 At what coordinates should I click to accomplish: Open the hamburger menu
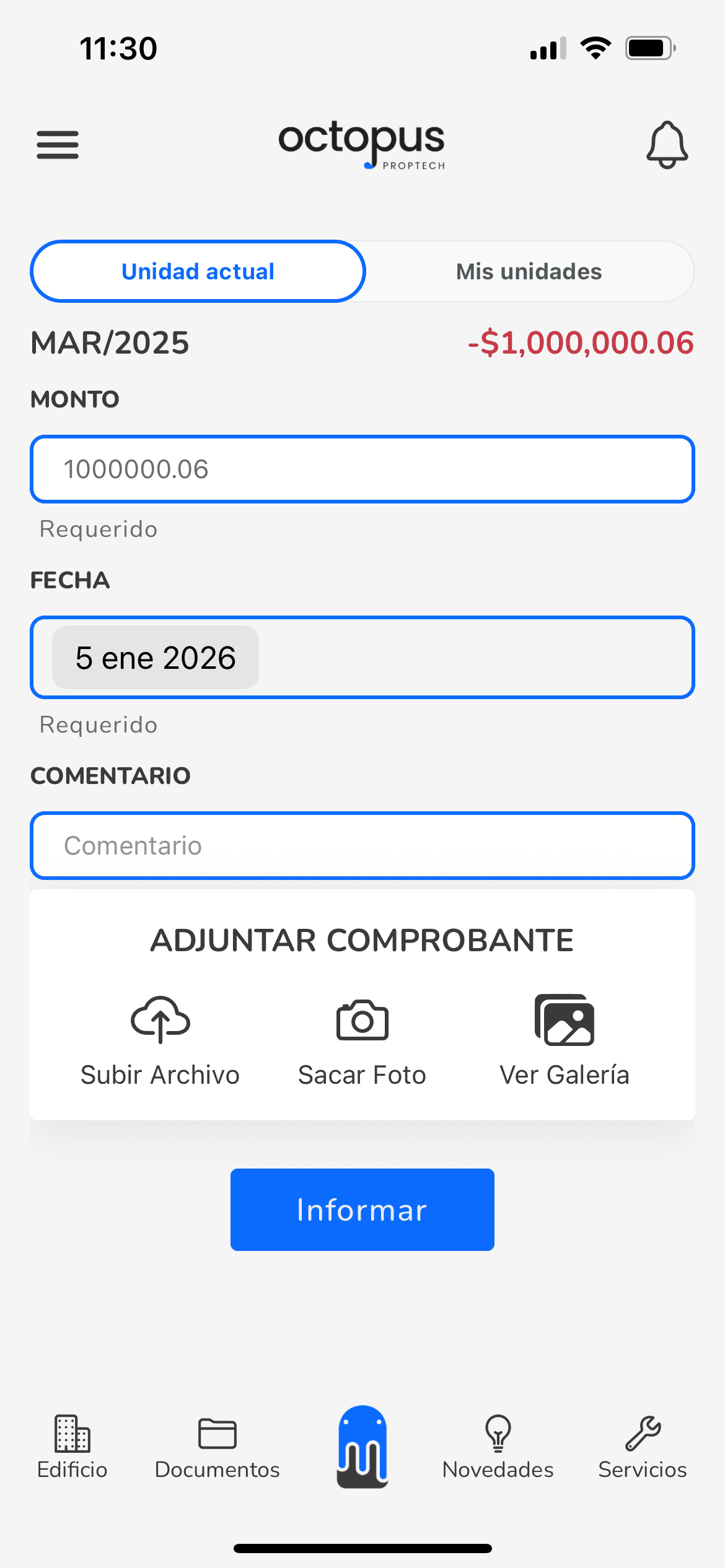(x=58, y=145)
